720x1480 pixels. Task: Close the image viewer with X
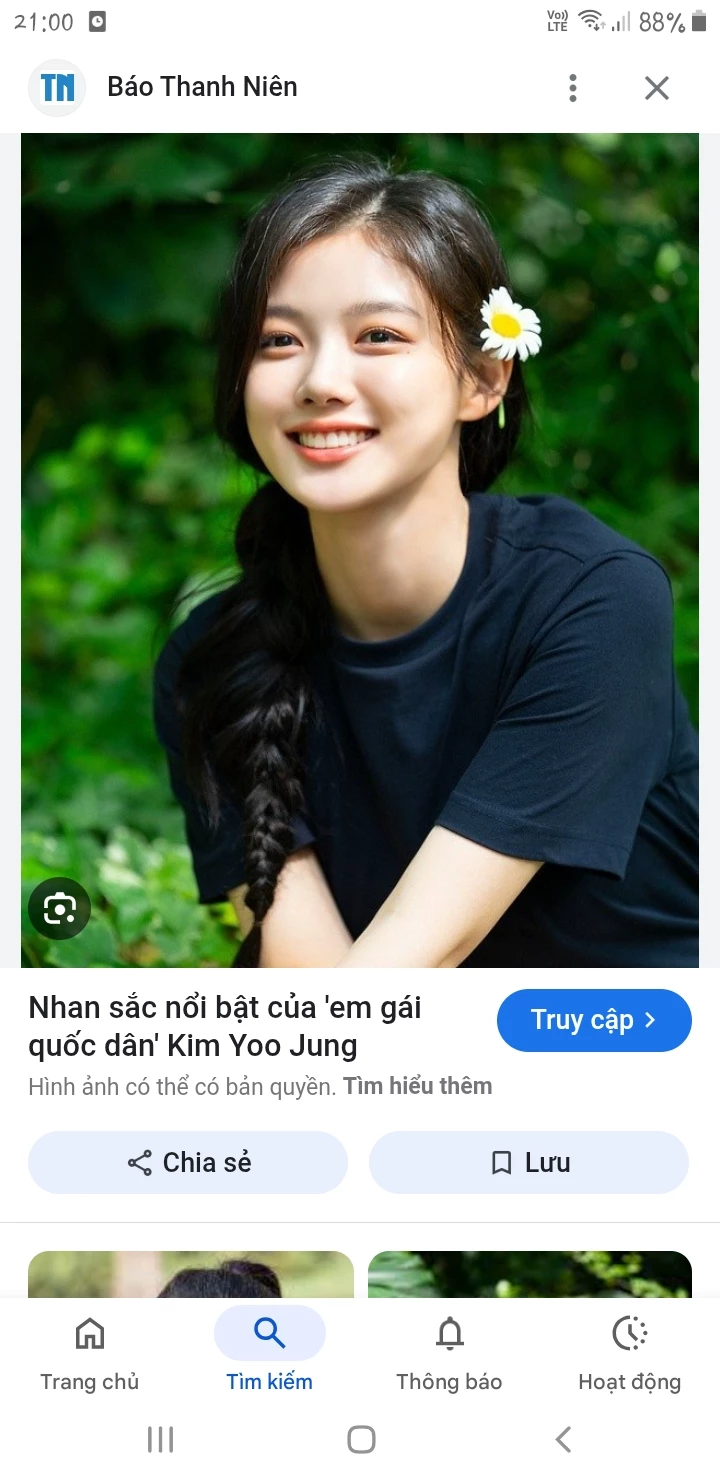tap(656, 88)
